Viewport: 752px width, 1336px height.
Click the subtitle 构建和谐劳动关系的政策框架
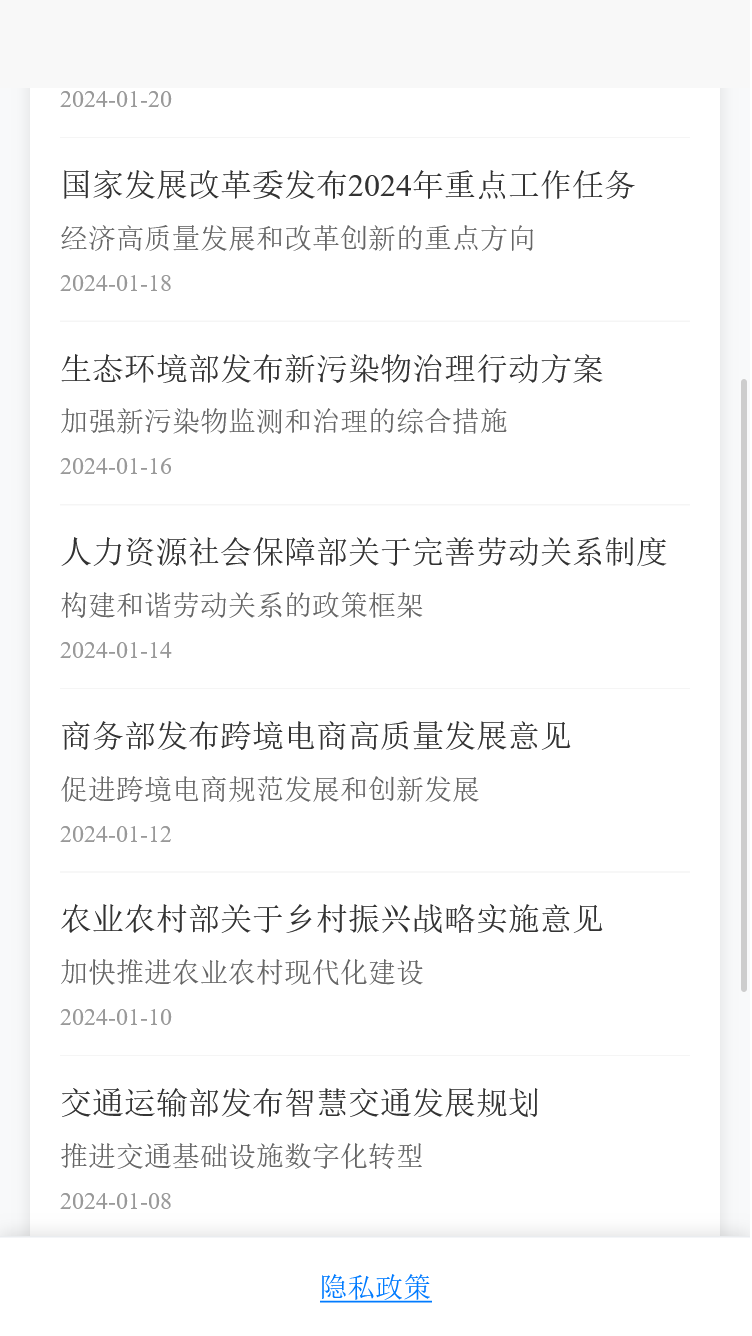(241, 606)
